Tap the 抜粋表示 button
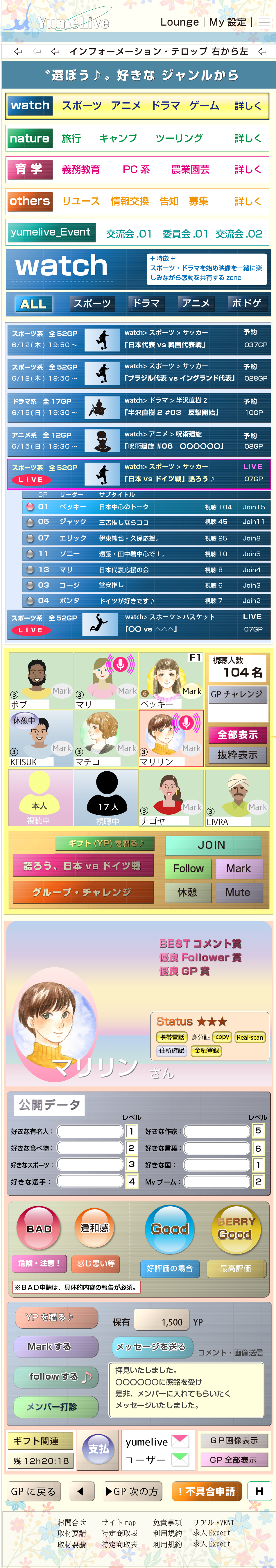276x1568 pixels. [238, 755]
